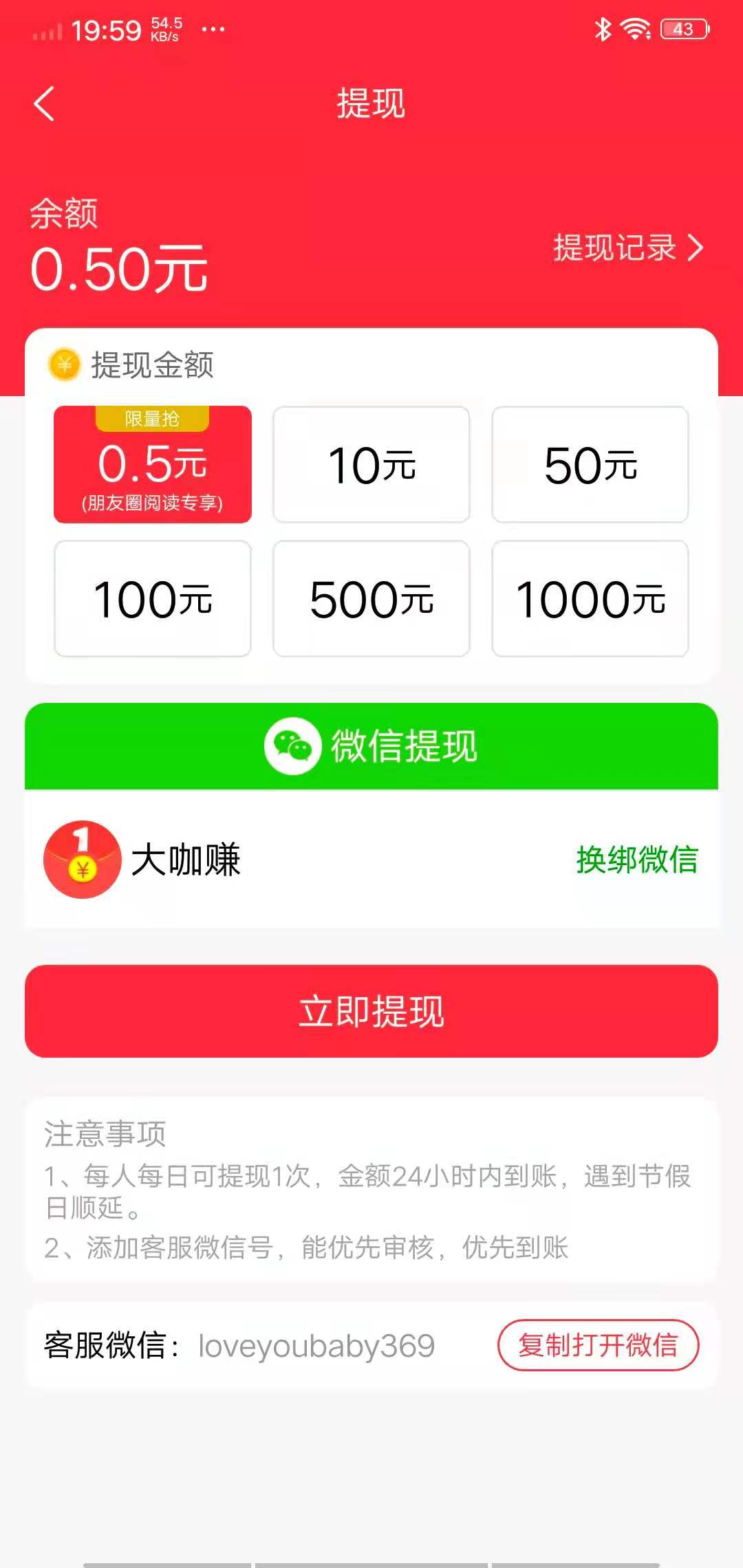Select the 1000元 withdrawal amount
The width and height of the screenshot is (743, 1568).
(590, 599)
